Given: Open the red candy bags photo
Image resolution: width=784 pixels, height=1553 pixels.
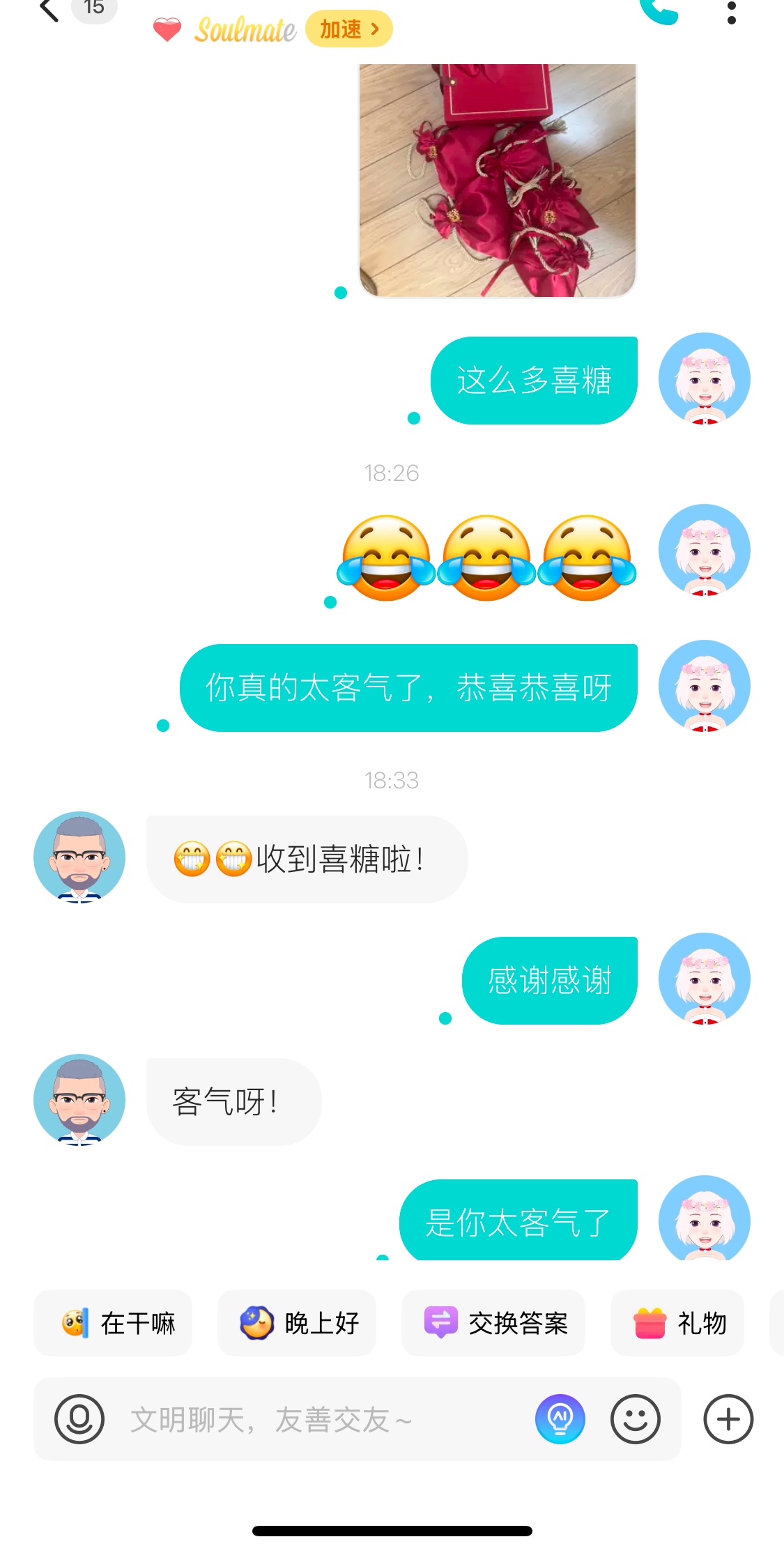Looking at the screenshot, I should coord(498,181).
